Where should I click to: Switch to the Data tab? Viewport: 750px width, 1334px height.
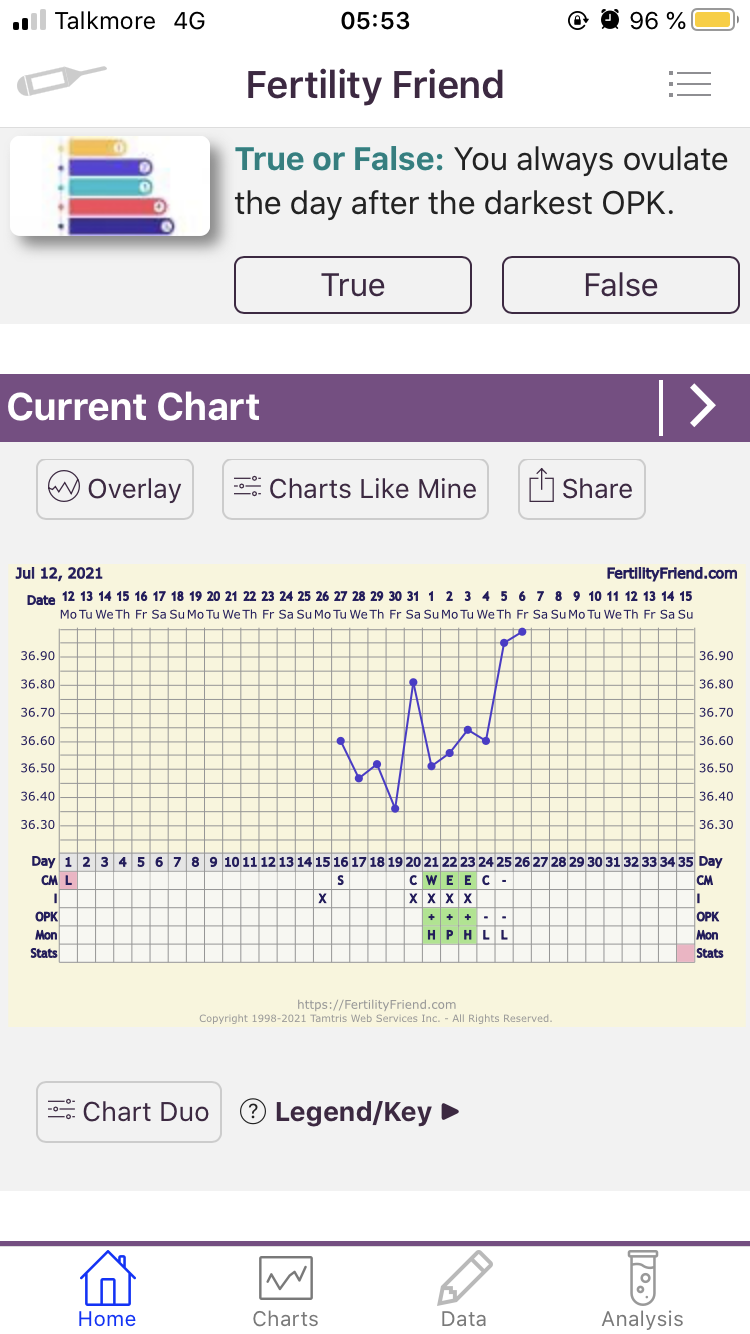[464, 1291]
